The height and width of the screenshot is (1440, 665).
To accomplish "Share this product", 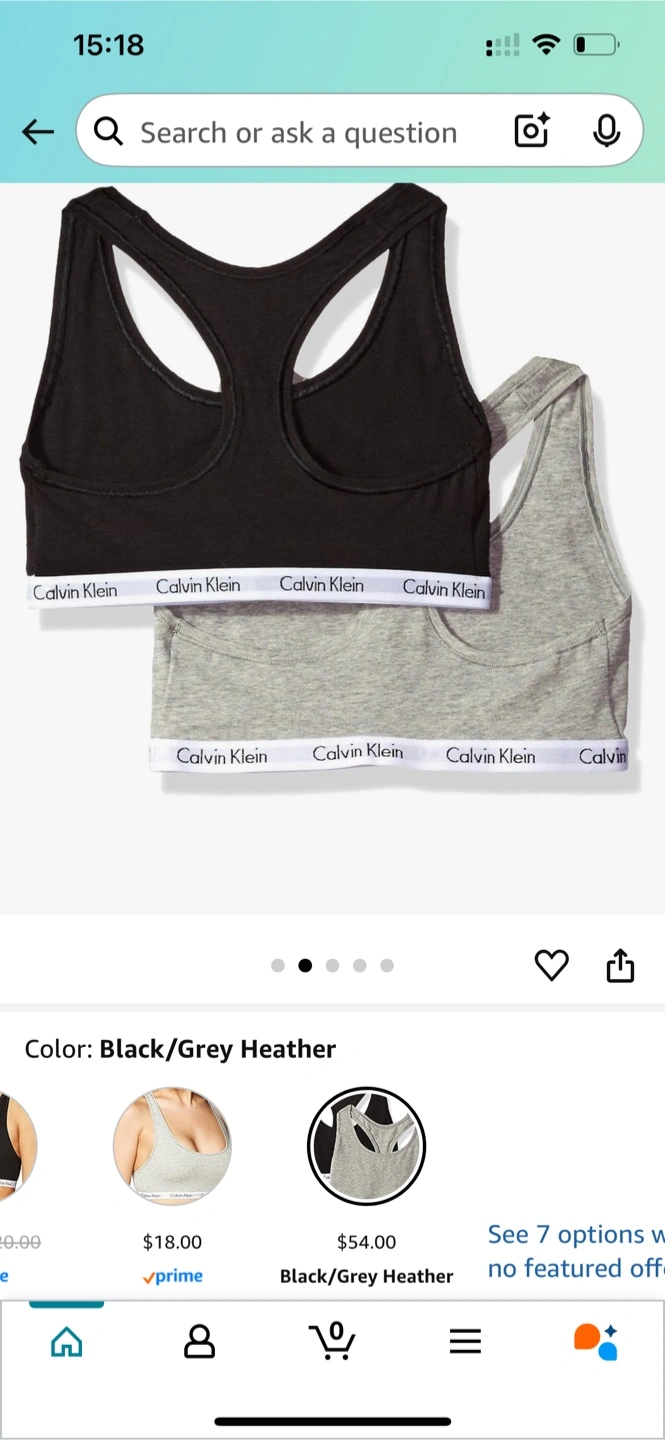I will click(620, 965).
